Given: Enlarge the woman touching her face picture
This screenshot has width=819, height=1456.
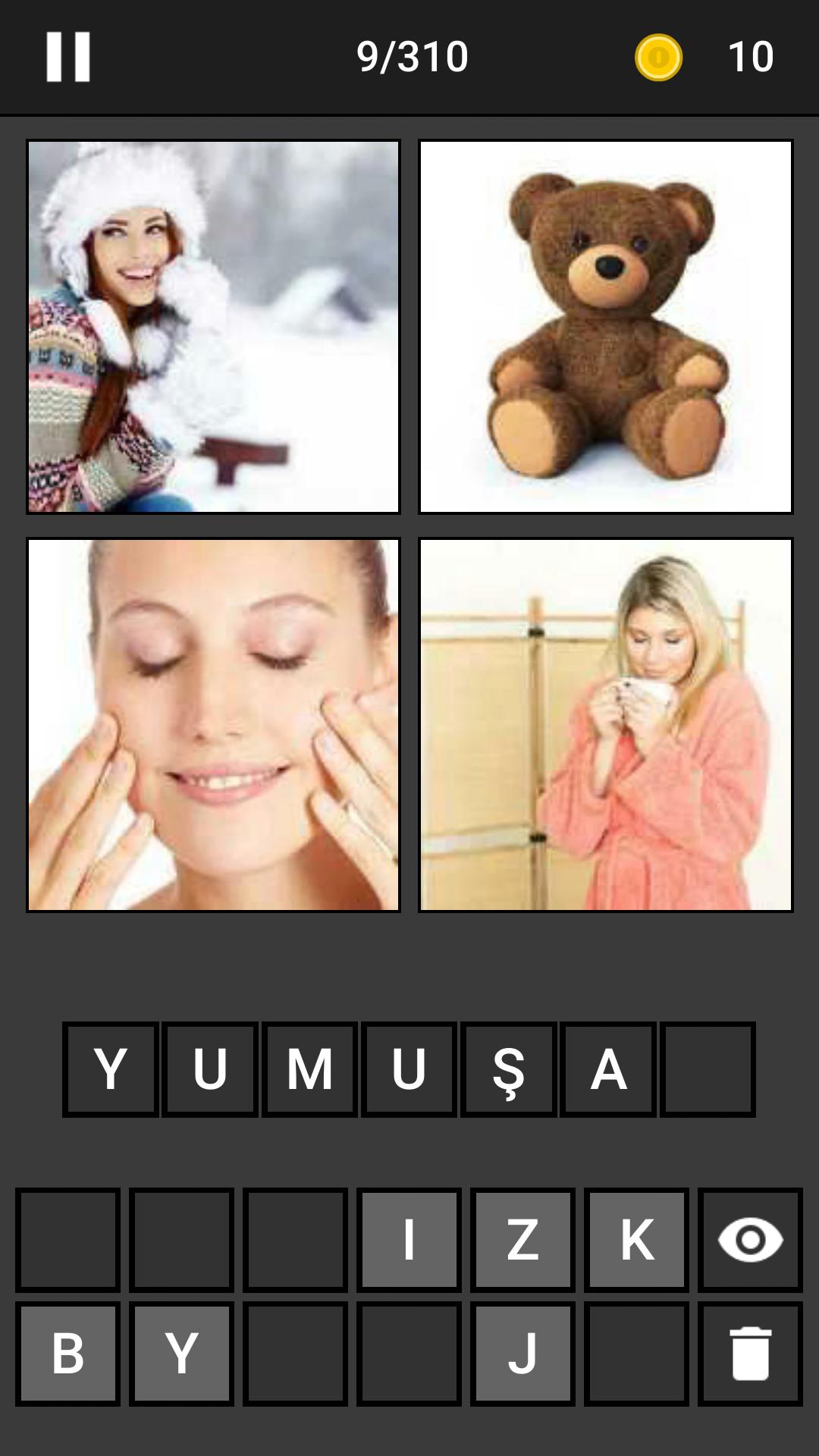Looking at the screenshot, I should [x=213, y=724].
